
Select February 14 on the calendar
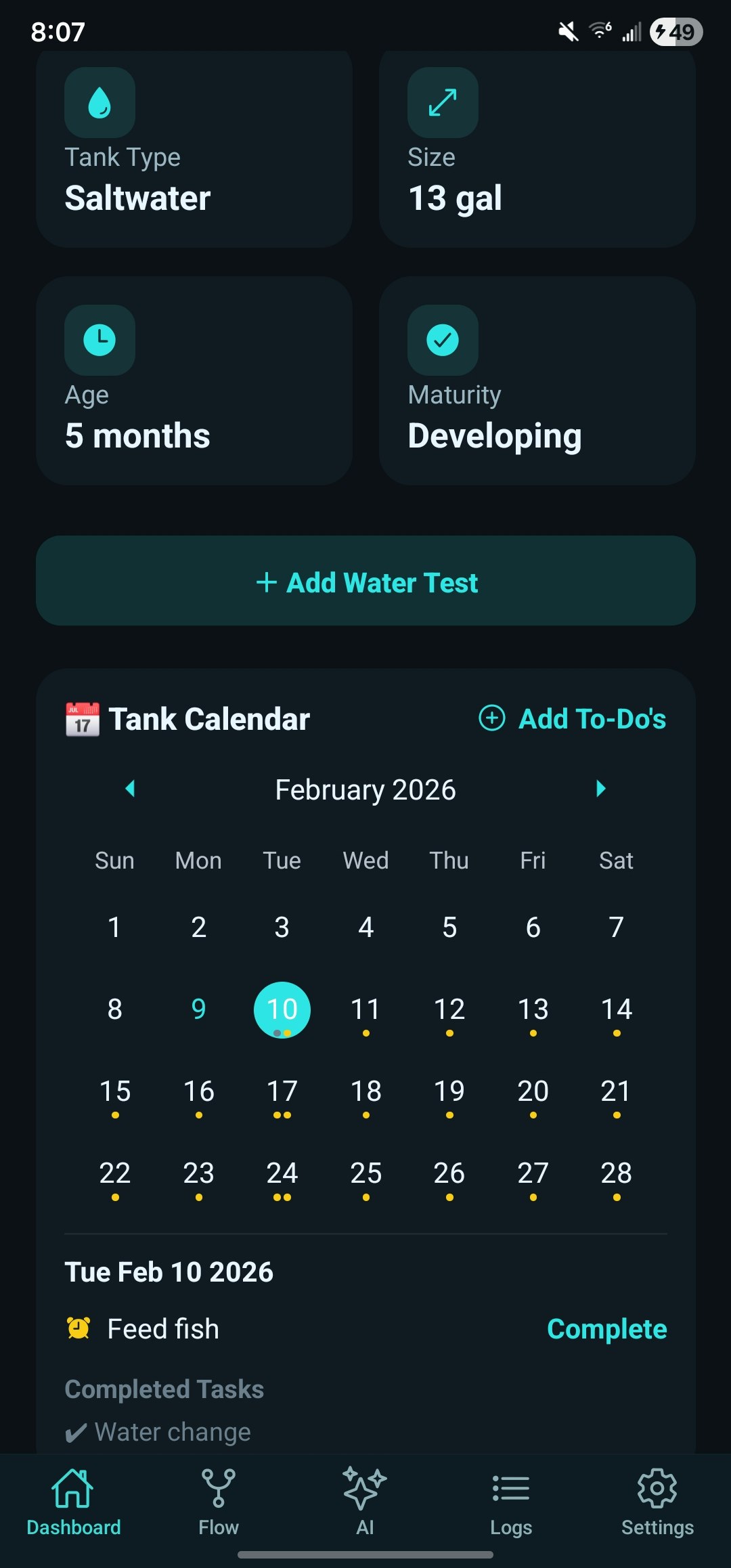coord(616,1009)
